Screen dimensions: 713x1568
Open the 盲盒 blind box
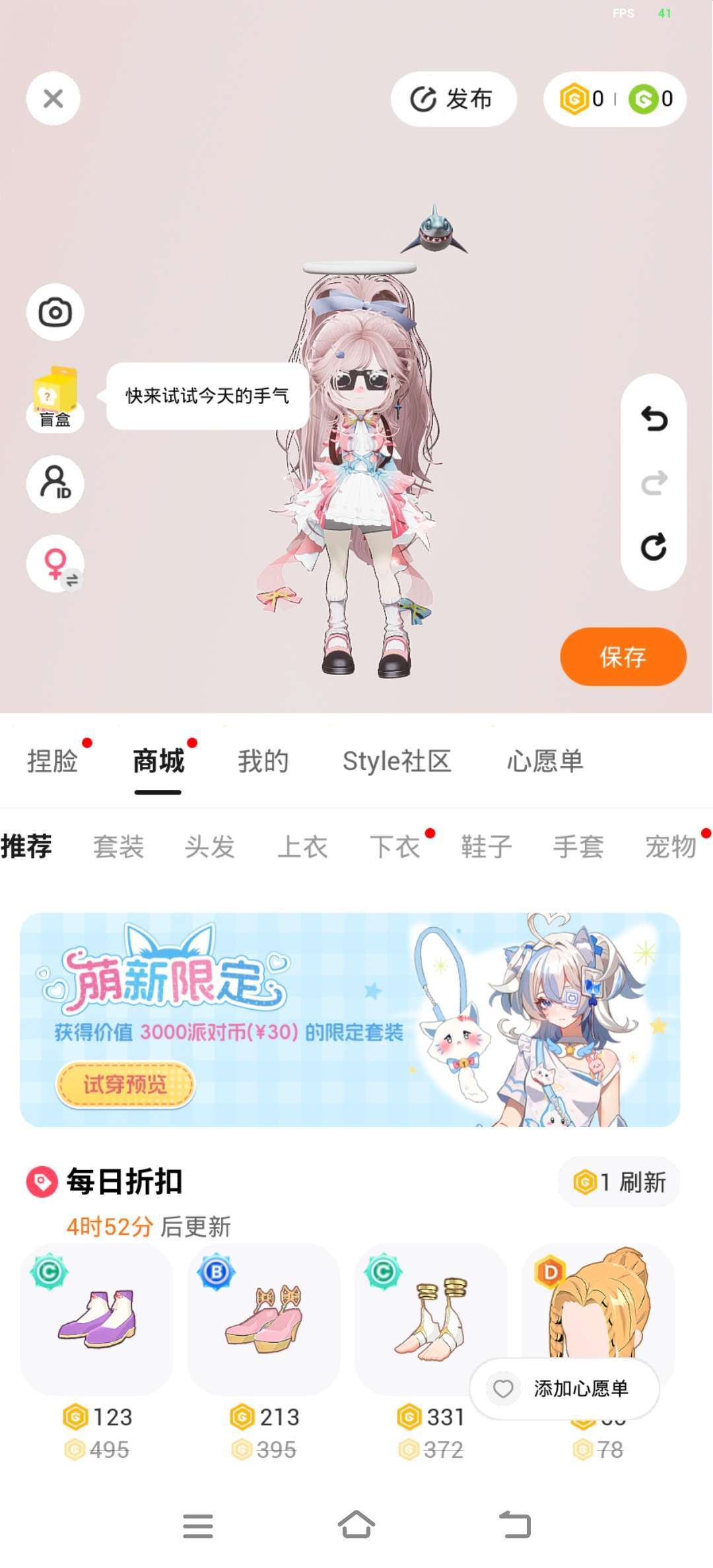click(x=55, y=399)
